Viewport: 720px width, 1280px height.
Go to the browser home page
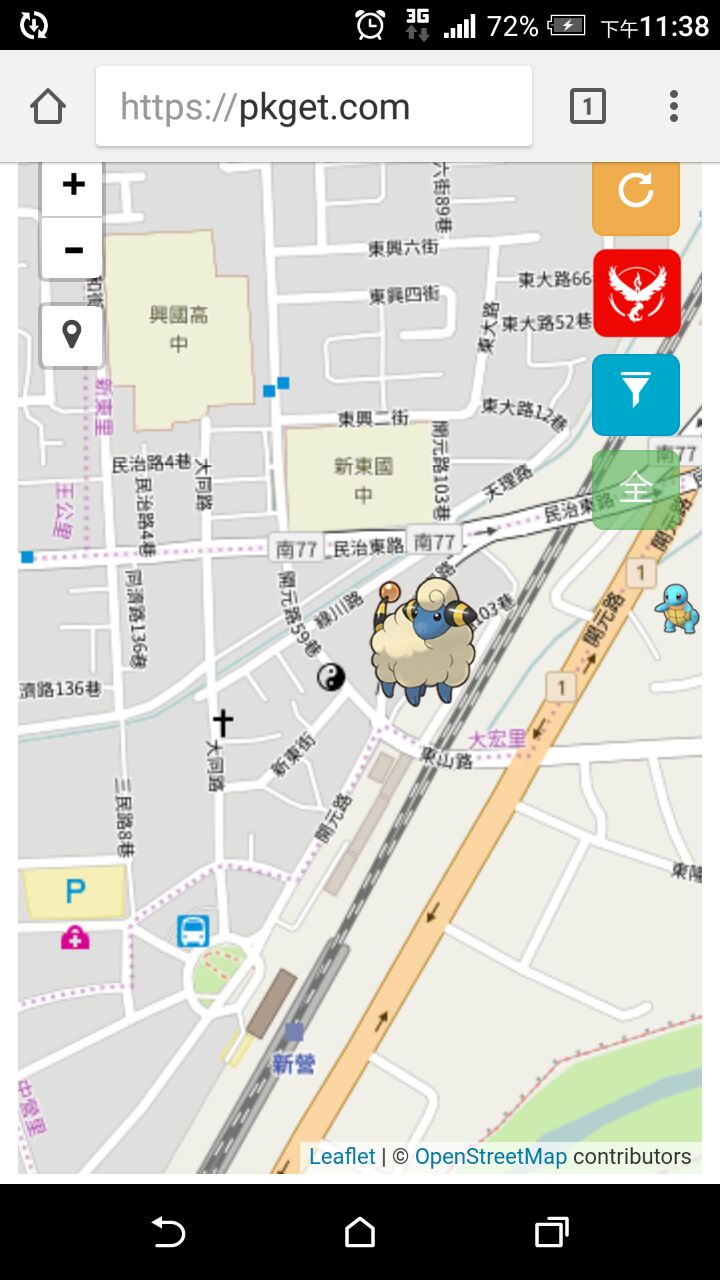(x=48, y=106)
